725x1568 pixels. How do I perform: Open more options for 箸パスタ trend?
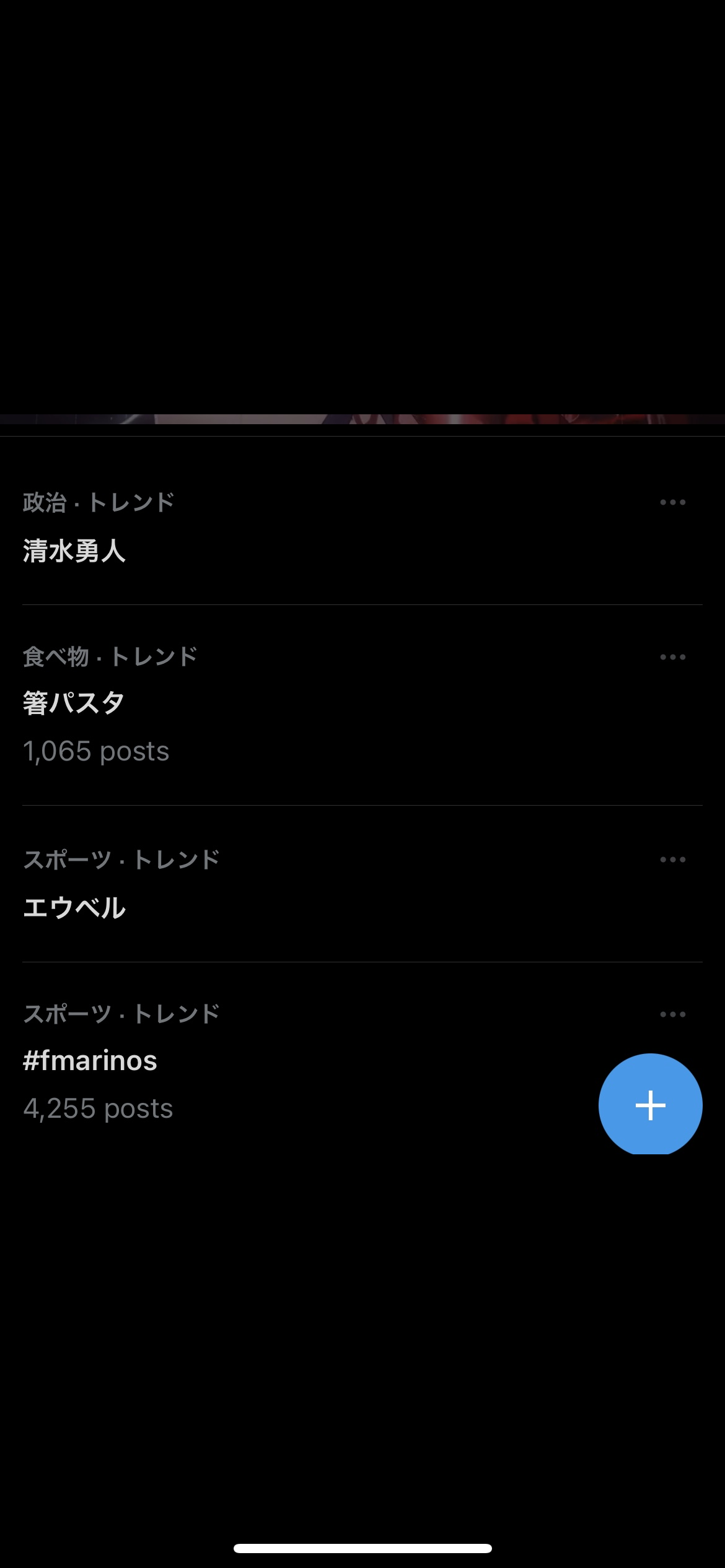[x=672, y=657]
